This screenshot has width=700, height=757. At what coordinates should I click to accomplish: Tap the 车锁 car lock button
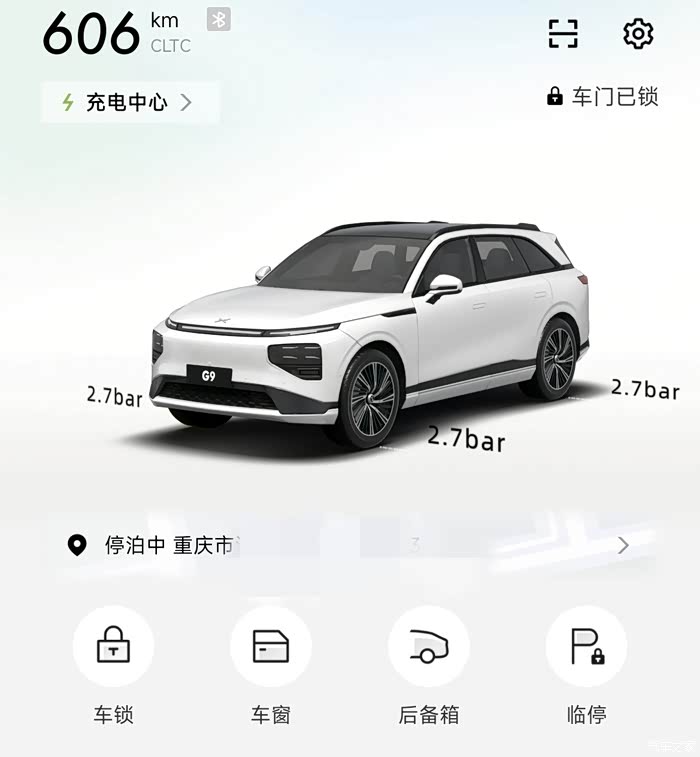[x=113, y=646]
